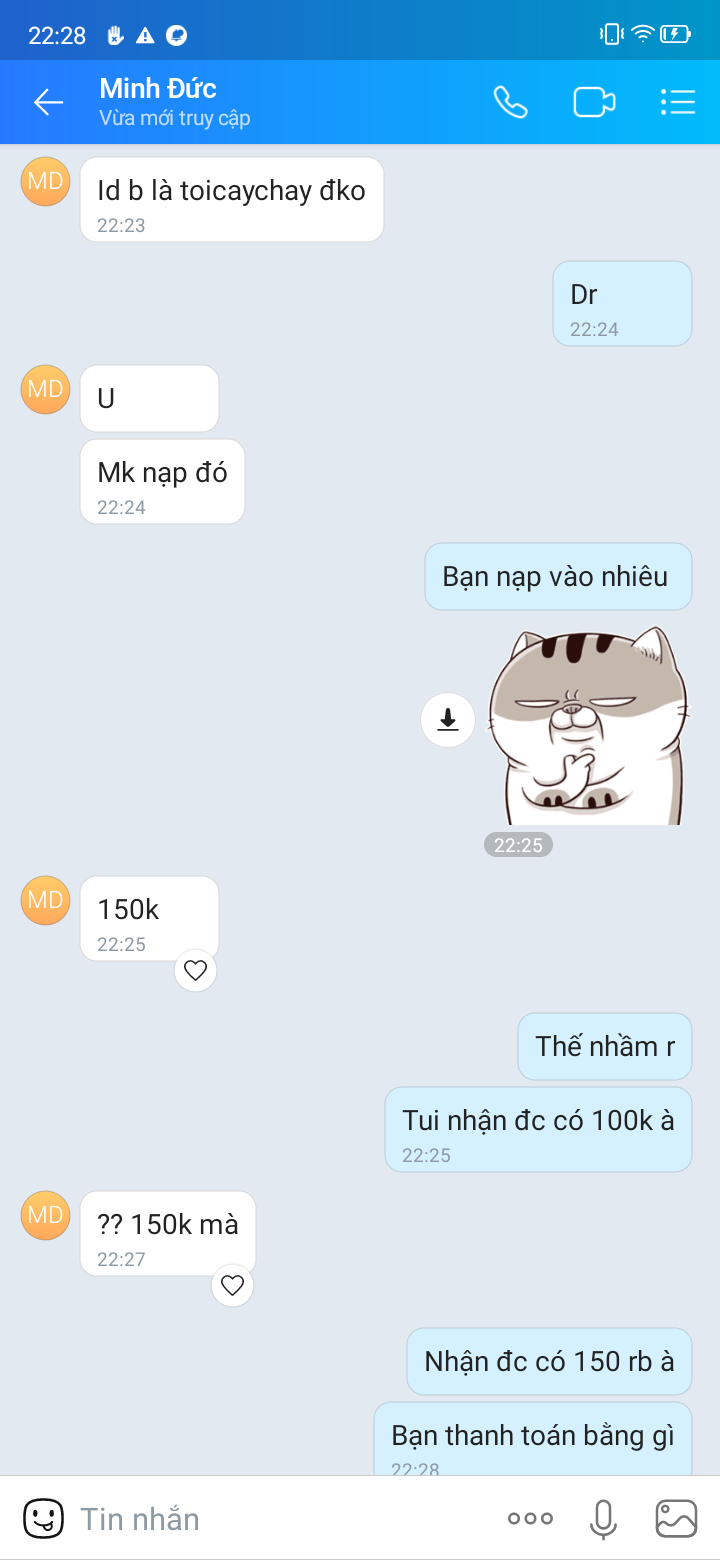Open Minh Đức's profile from header name
This screenshot has width=720, height=1560.
click(158, 89)
